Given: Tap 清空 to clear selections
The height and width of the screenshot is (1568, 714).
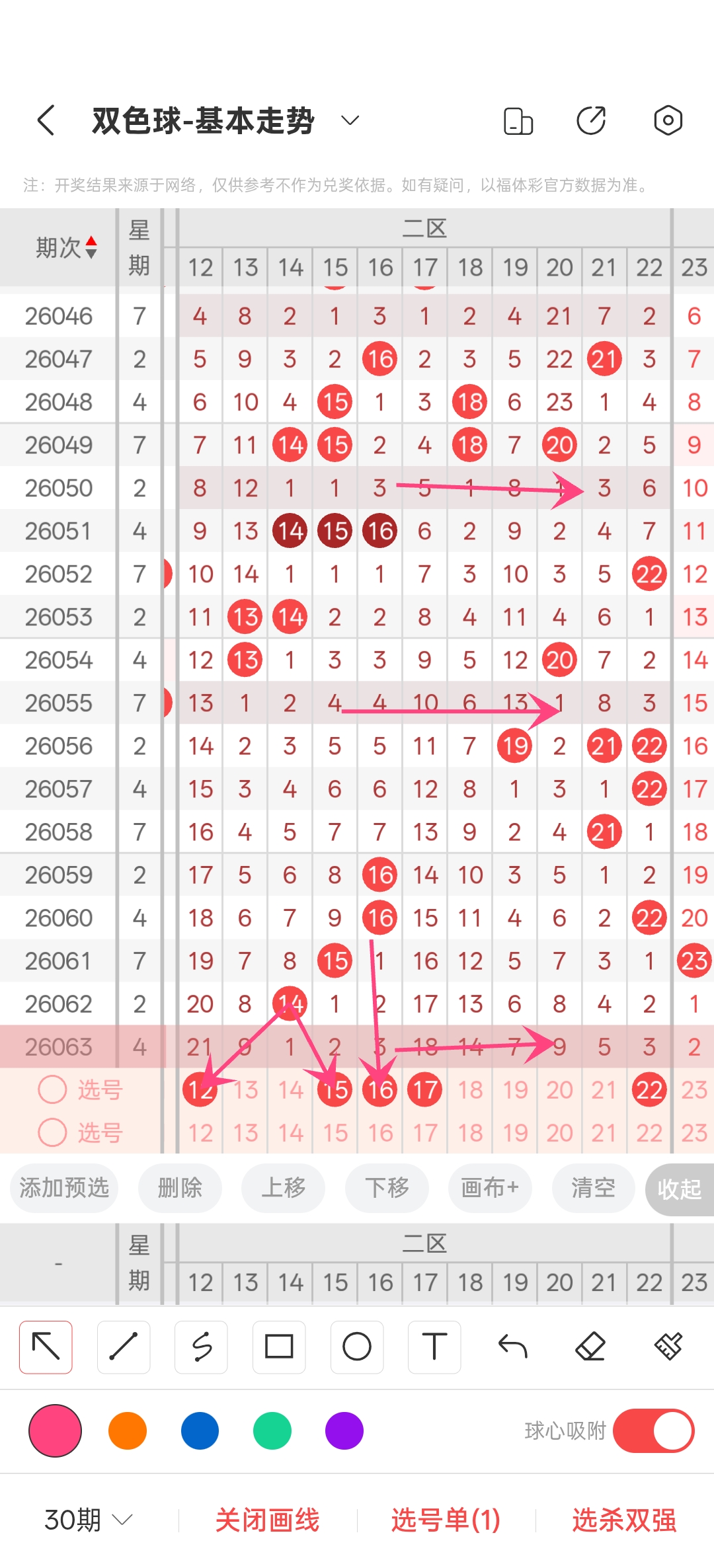Looking at the screenshot, I should coord(593,1188).
